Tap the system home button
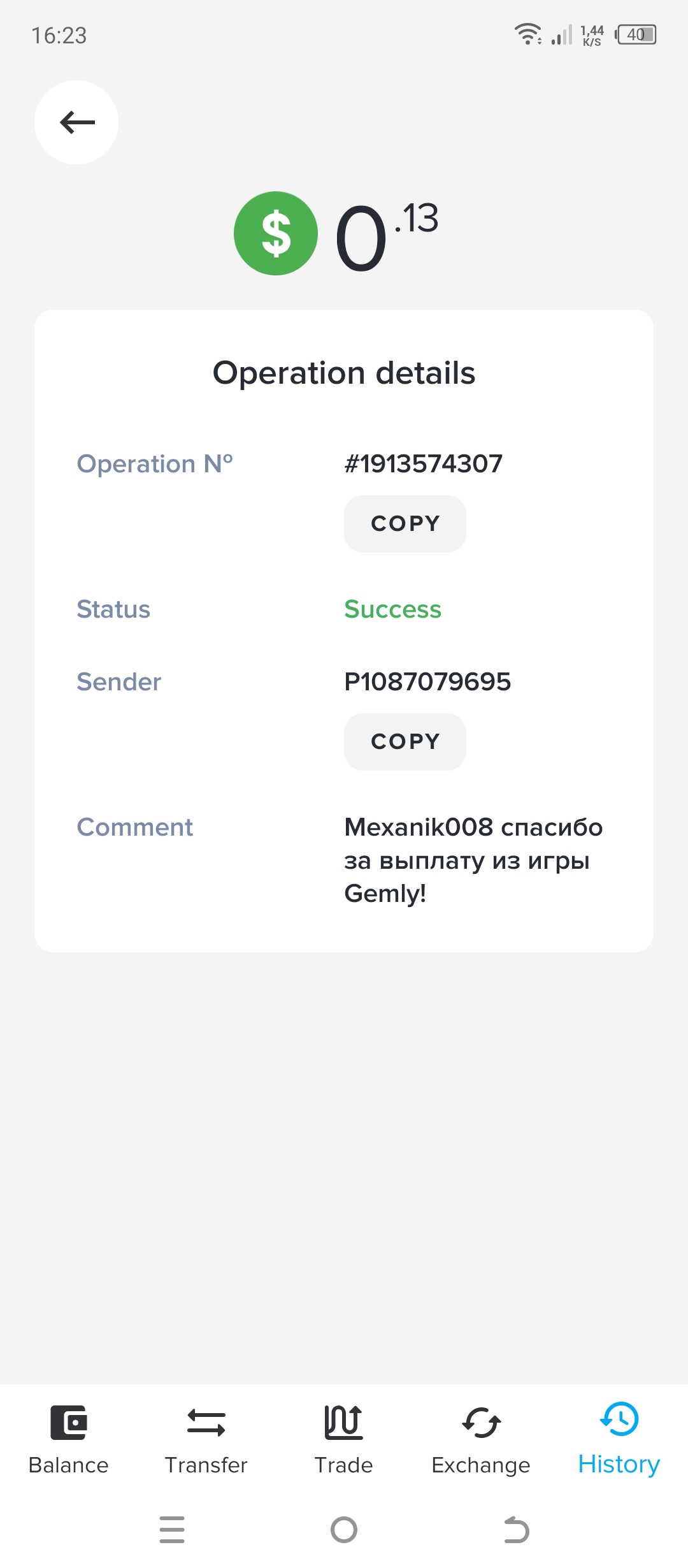The height and width of the screenshot is (1568, 688). (344, 1530)
